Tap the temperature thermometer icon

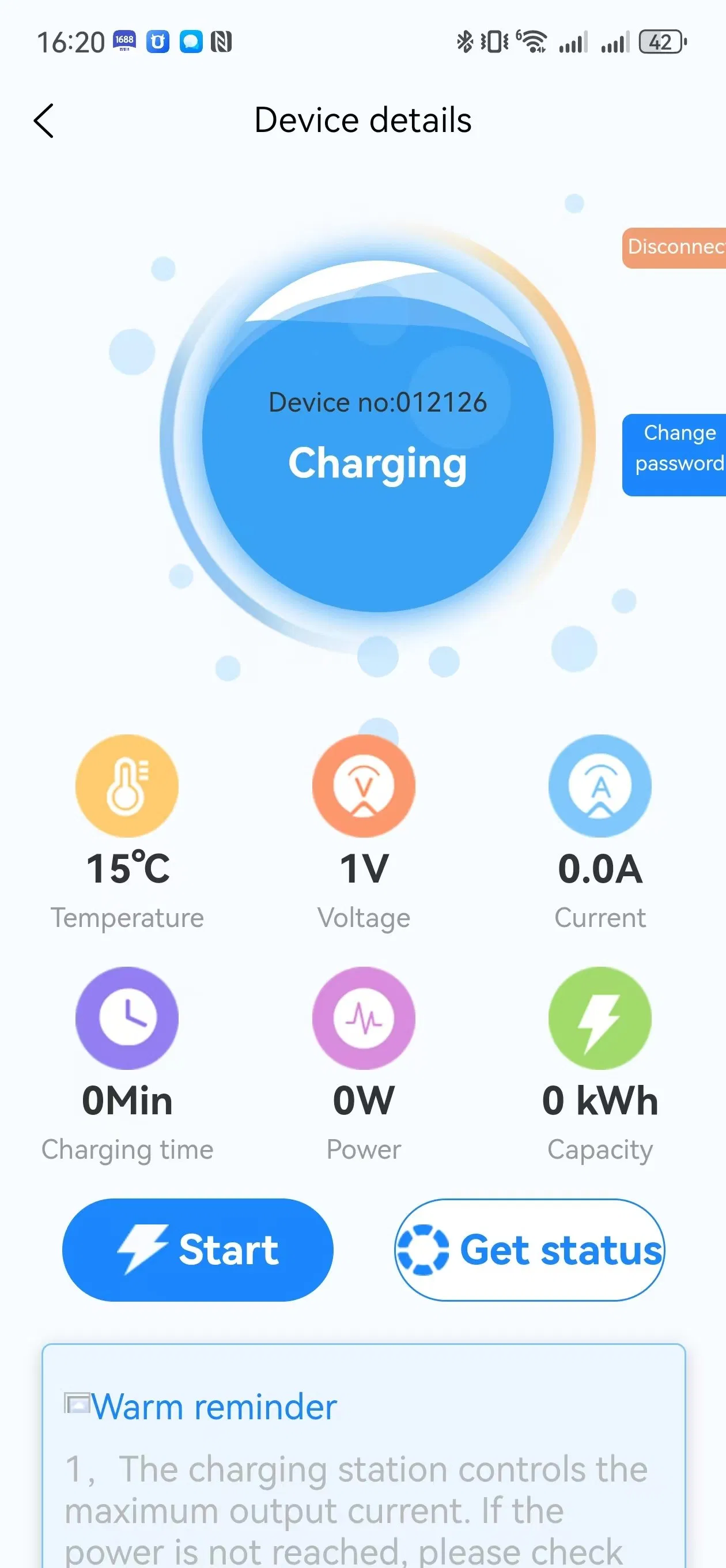click(x=127, y=786)
